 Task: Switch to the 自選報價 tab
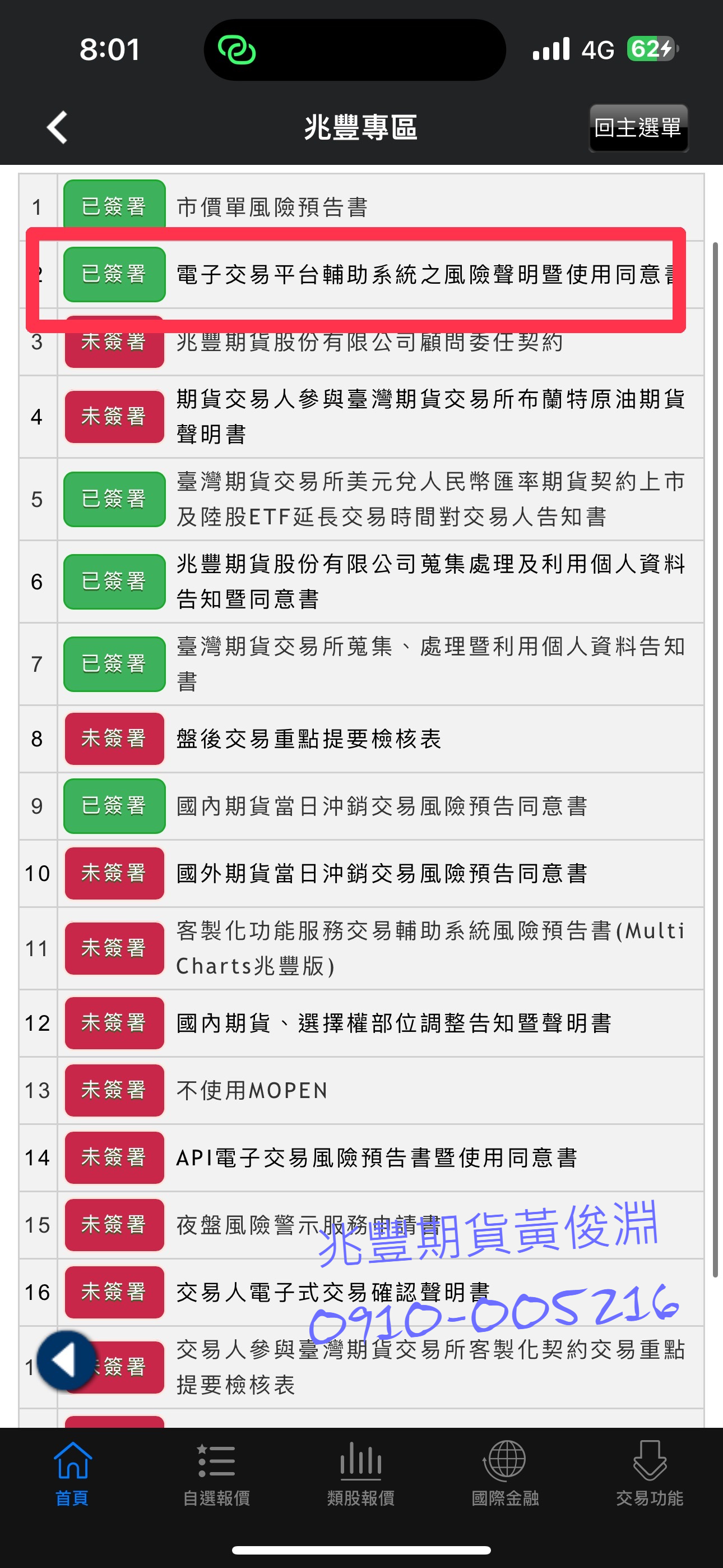[217, 1473]
